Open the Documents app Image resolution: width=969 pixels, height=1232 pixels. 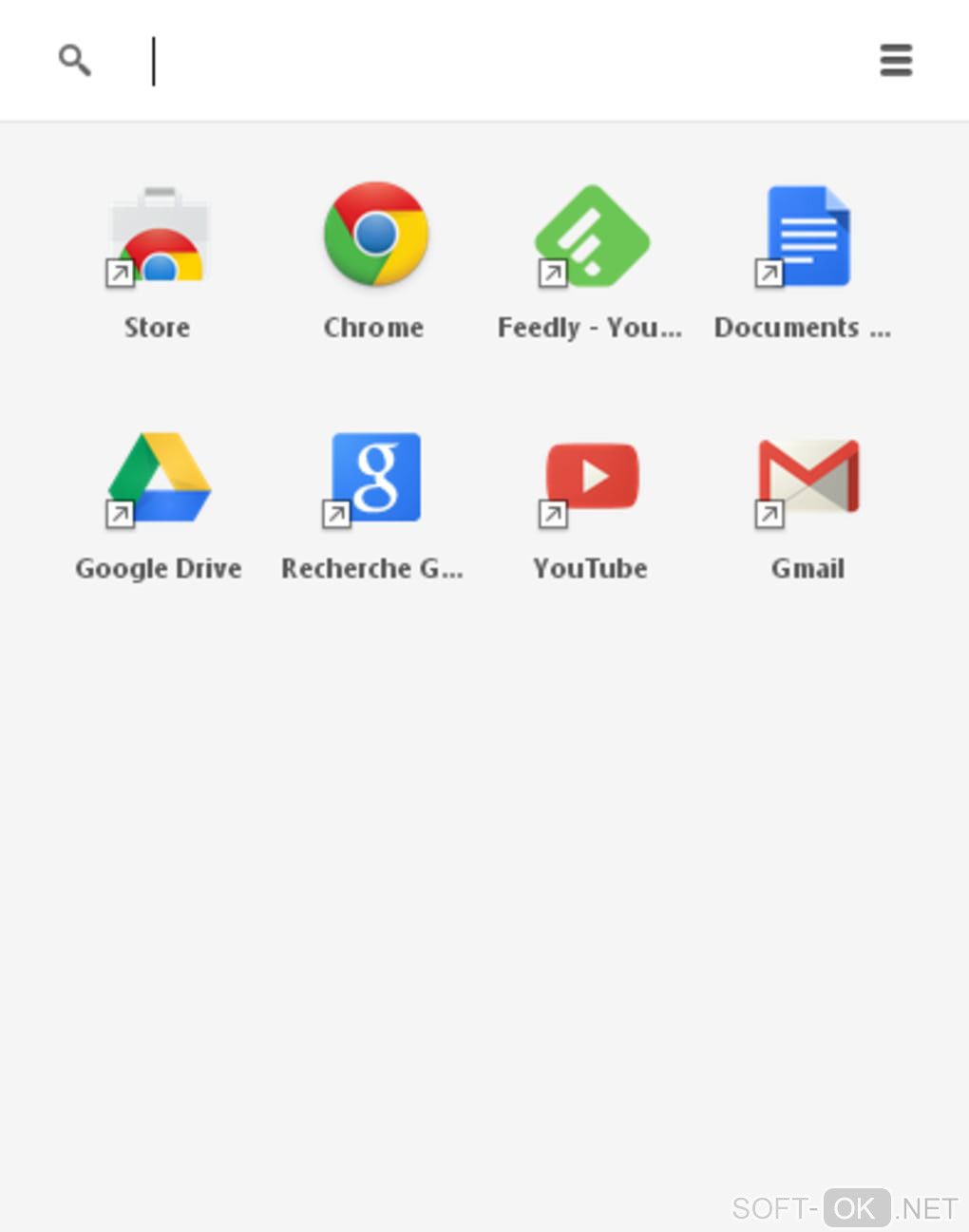807,237
